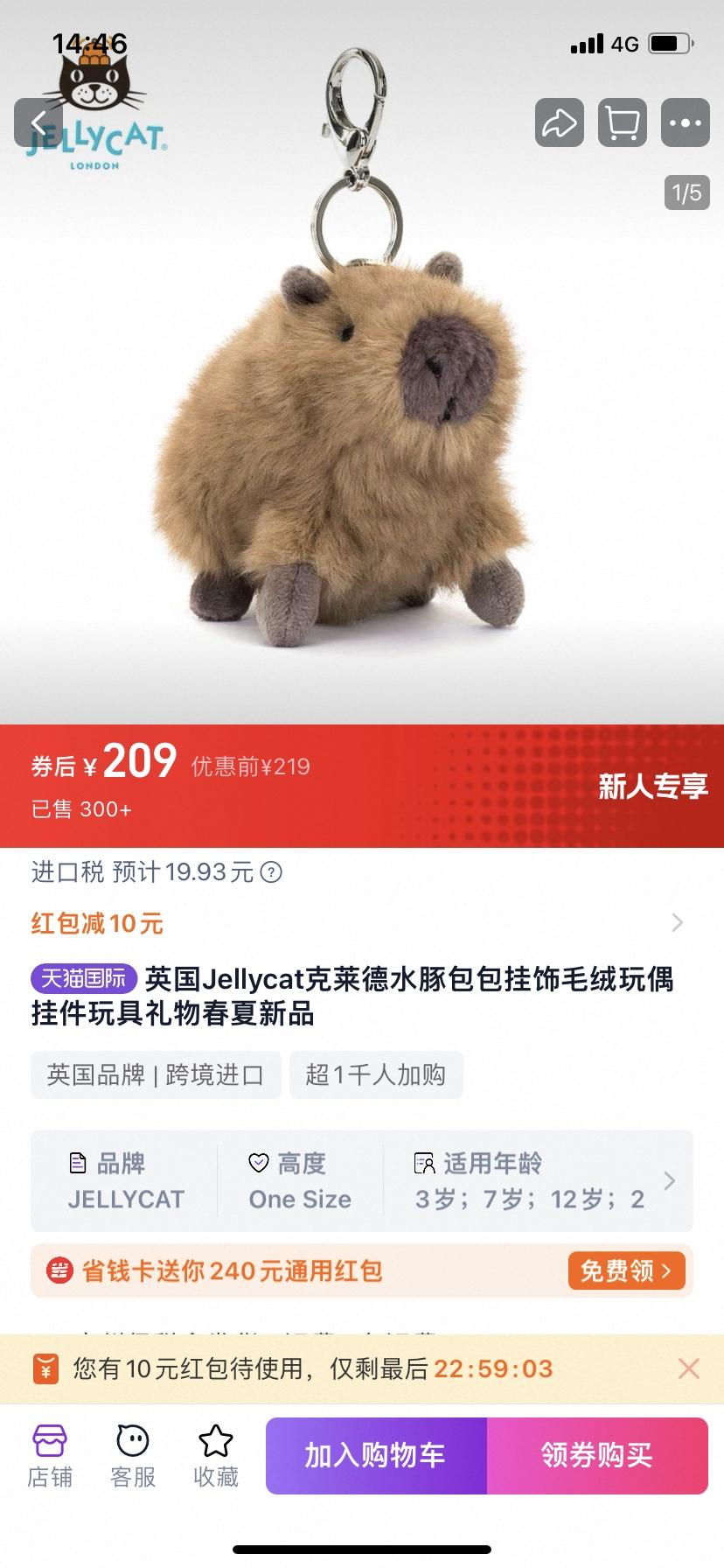The width and height of the screenshot is (724, 1568).
Task: Tap 领券购买 to buy with coupon
Action: (x=597, y=1455)
